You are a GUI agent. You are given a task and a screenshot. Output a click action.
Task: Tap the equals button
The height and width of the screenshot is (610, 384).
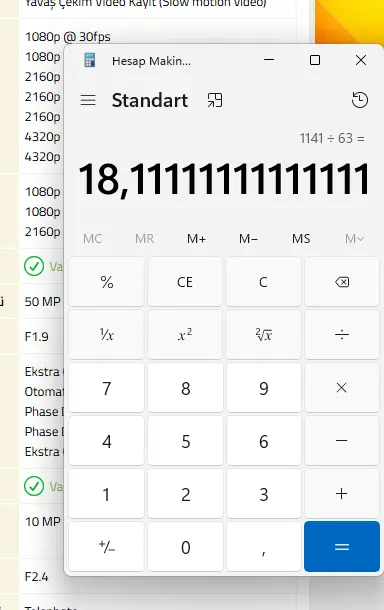point(342,547)
